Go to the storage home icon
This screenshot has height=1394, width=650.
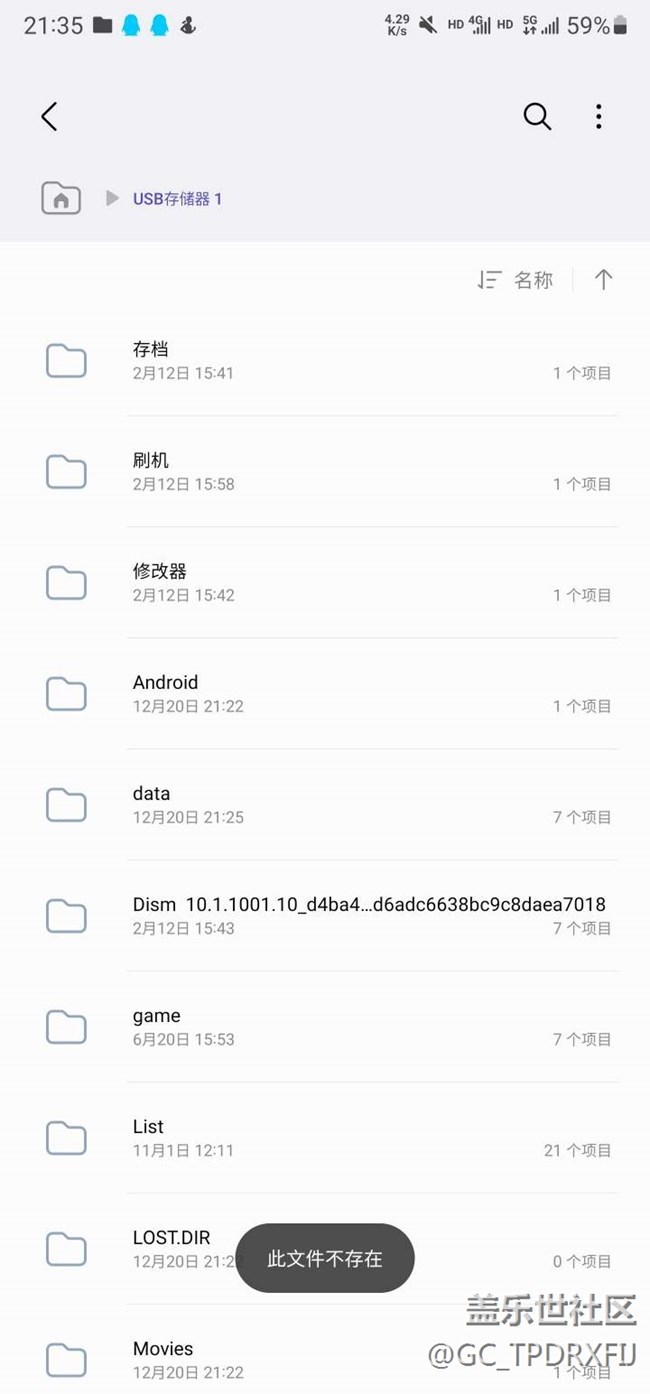(61, 198)
